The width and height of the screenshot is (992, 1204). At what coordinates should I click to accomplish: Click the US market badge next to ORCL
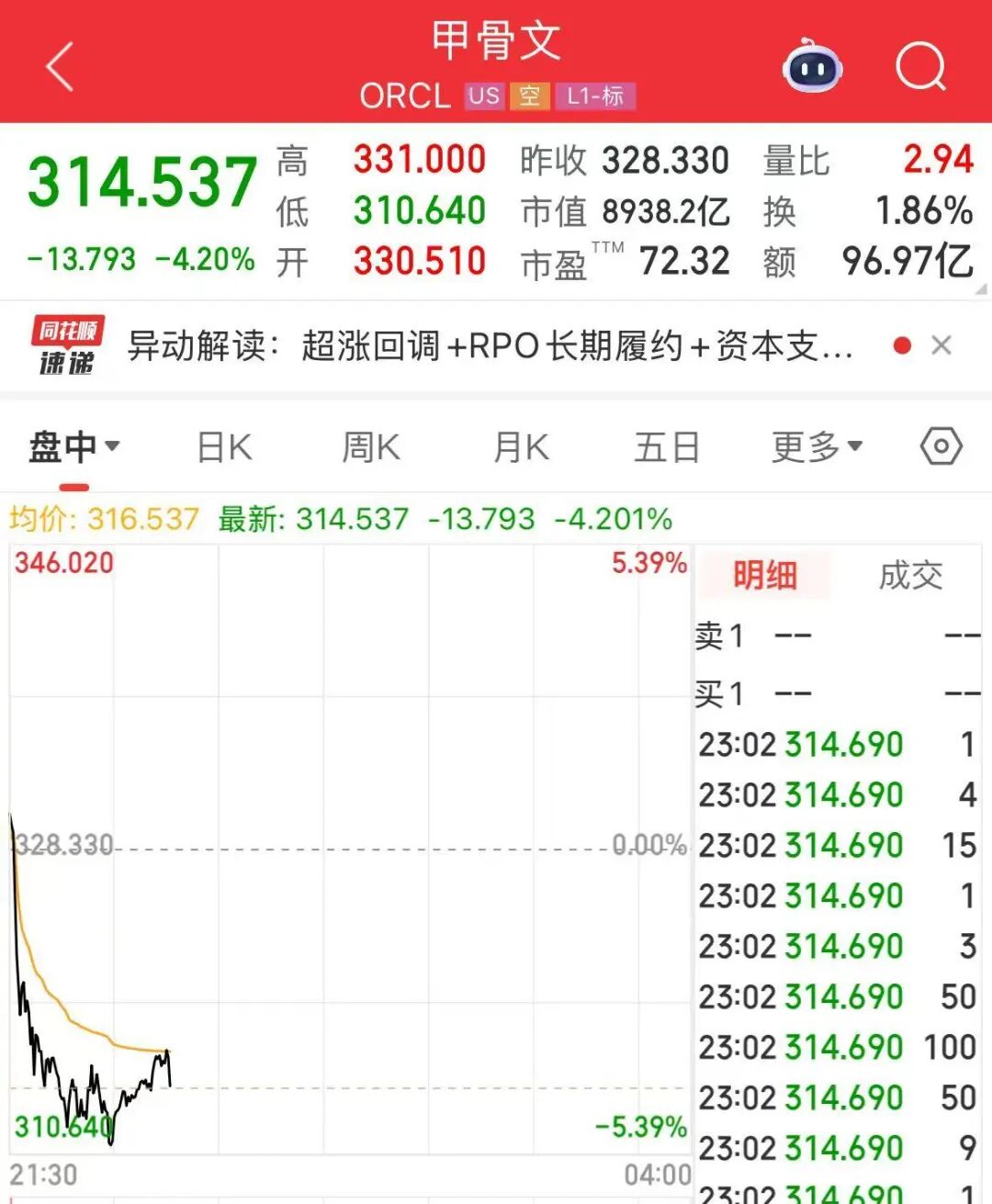(484, 96)
